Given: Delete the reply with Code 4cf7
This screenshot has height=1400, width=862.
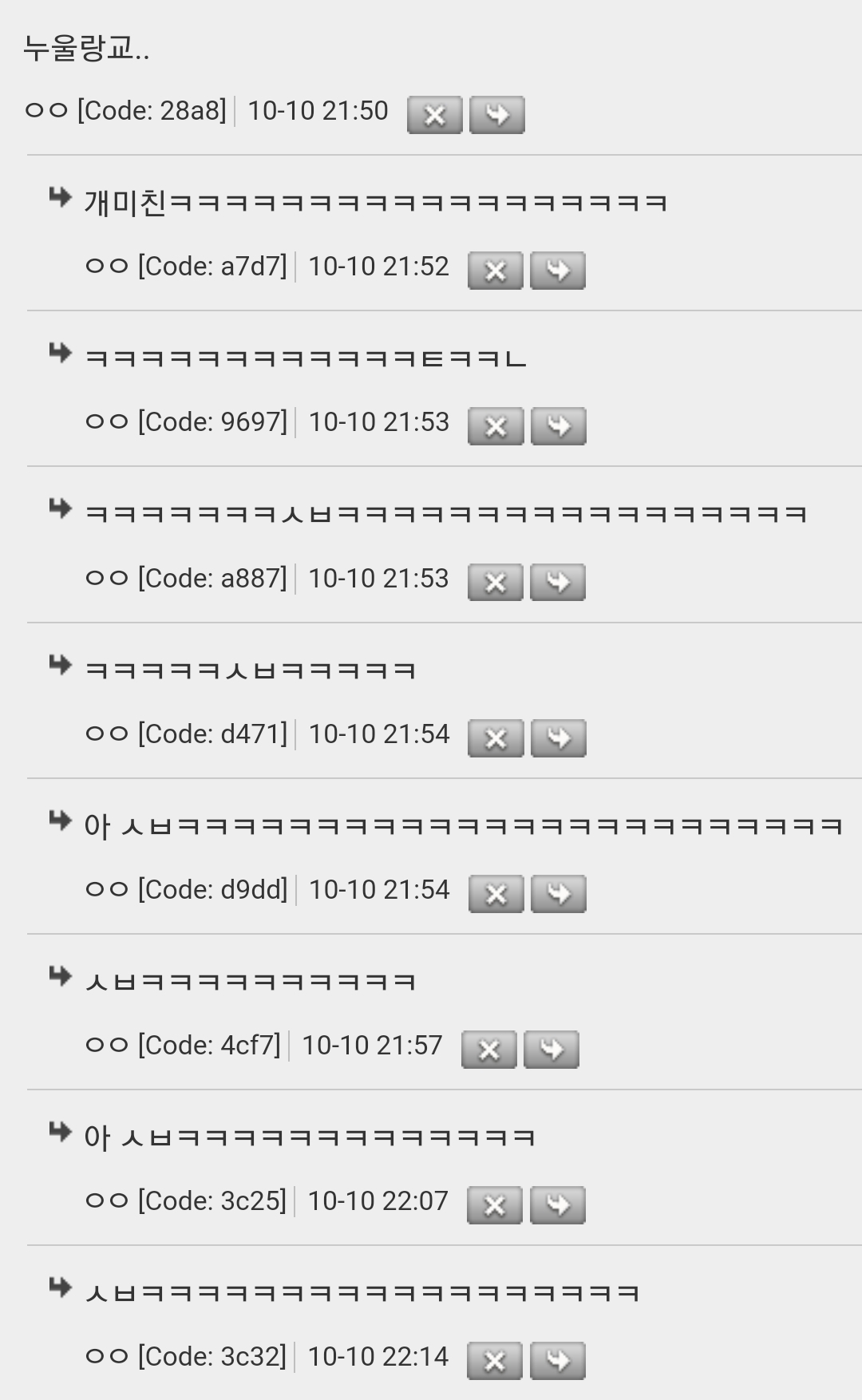Looking at the screenshot, I should pyautogui.click(x=489, y=1050).
